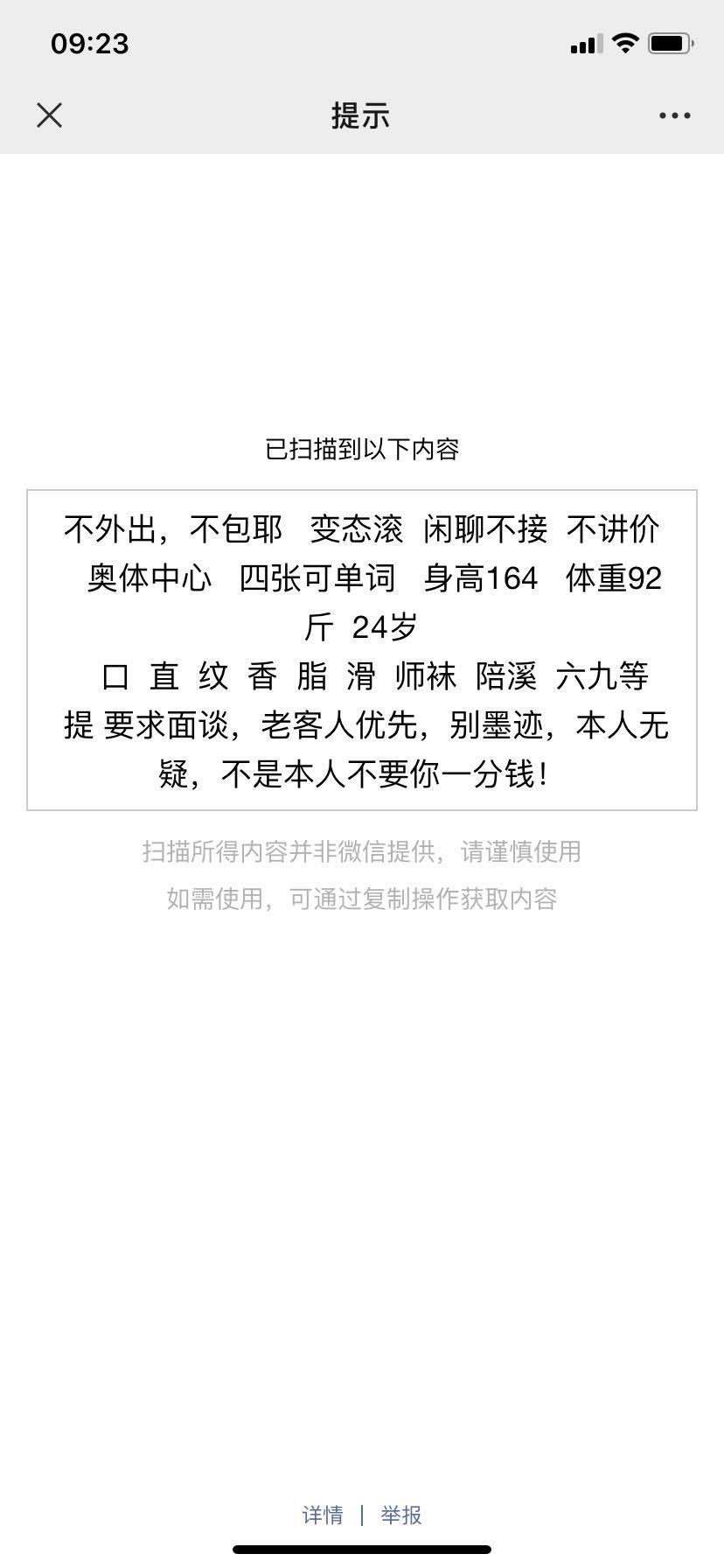Open the three-dot overflow menu
The height and width of the screenshot is (1568, 724).
pyautogui.click(x=674, y=115)
